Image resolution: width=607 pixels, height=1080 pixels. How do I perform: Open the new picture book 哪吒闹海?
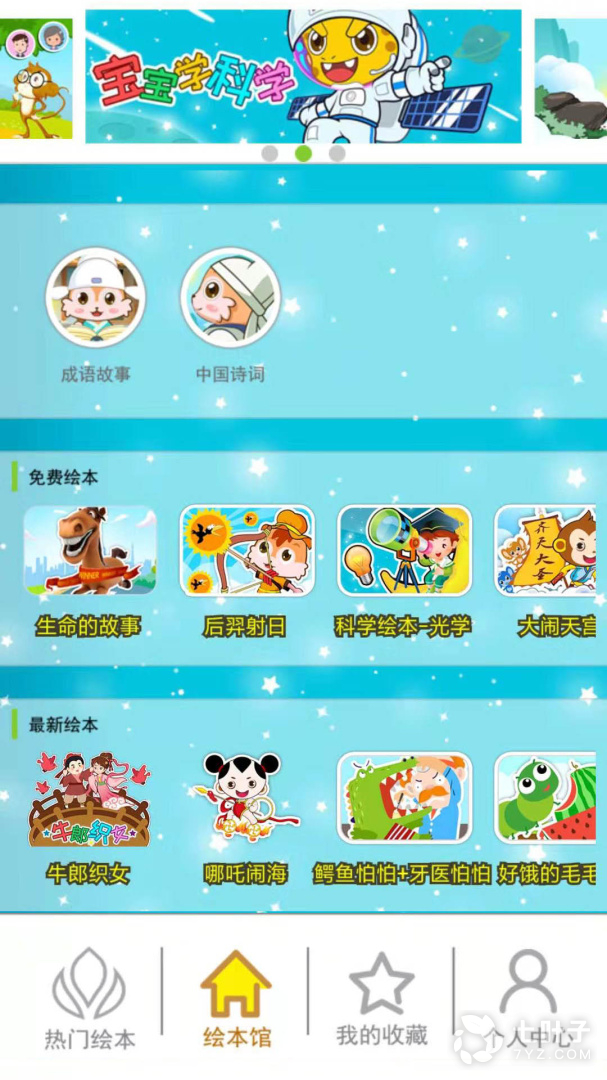(246, 800)
